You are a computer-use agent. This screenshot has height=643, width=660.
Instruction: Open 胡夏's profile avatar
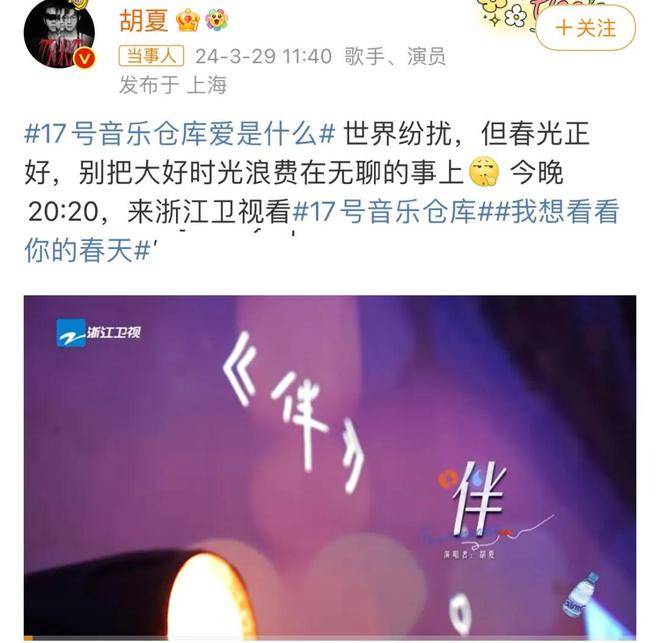[x=60, y=35]
